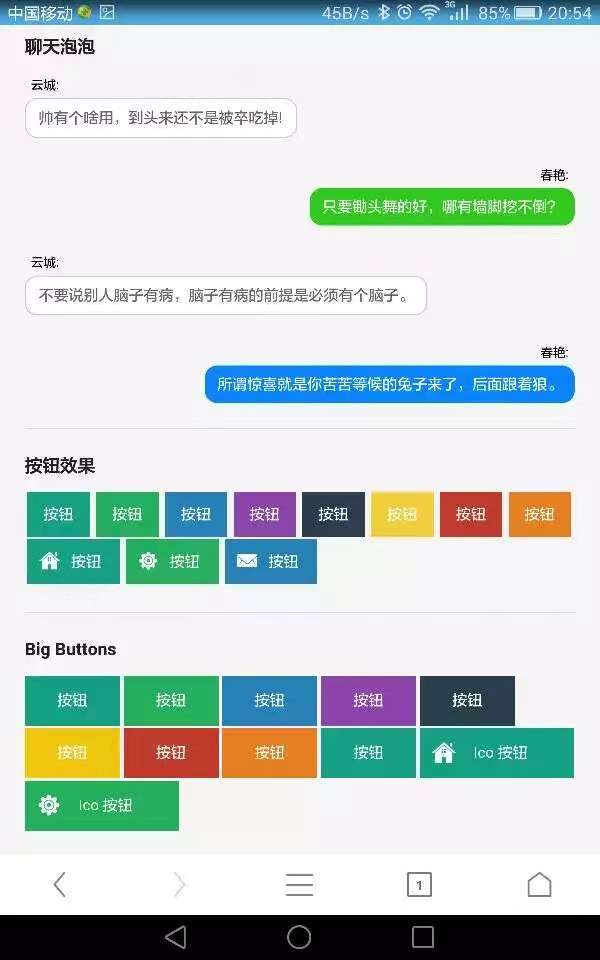Image resolution: width=600 pixels, height=960 pixels.
Task: Tap the envelope icon 按钮
Action: (271, 562)
